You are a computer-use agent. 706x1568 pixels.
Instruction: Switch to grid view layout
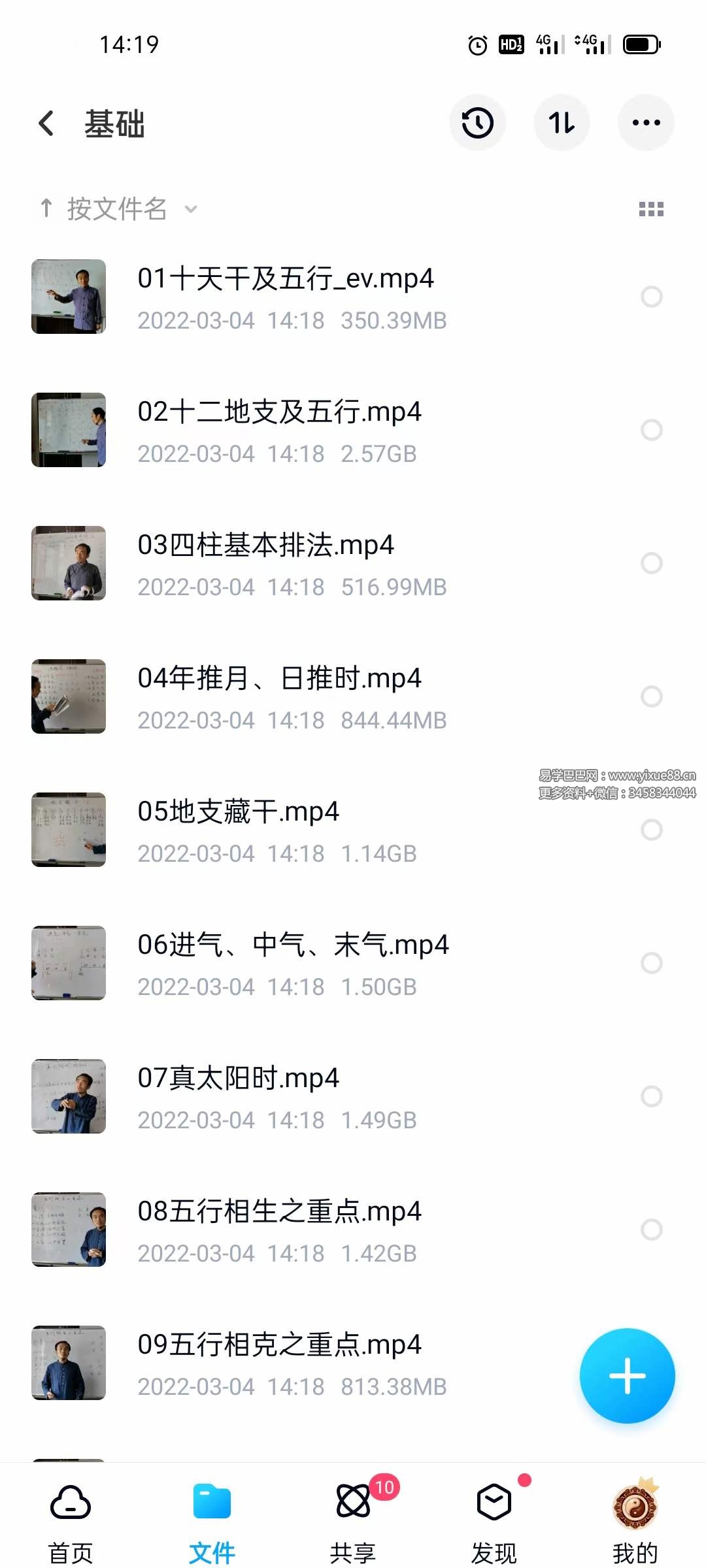650,208
